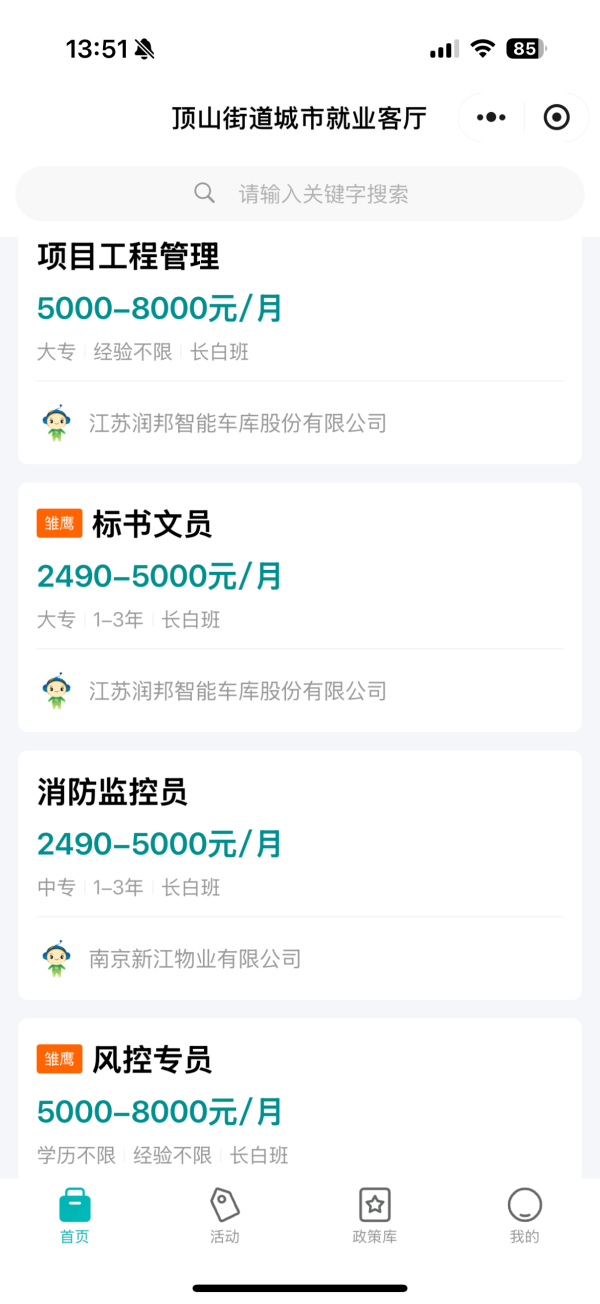Switch to the 活动 tab
The image size is (600, 1304).
(x=225, y=1216)
